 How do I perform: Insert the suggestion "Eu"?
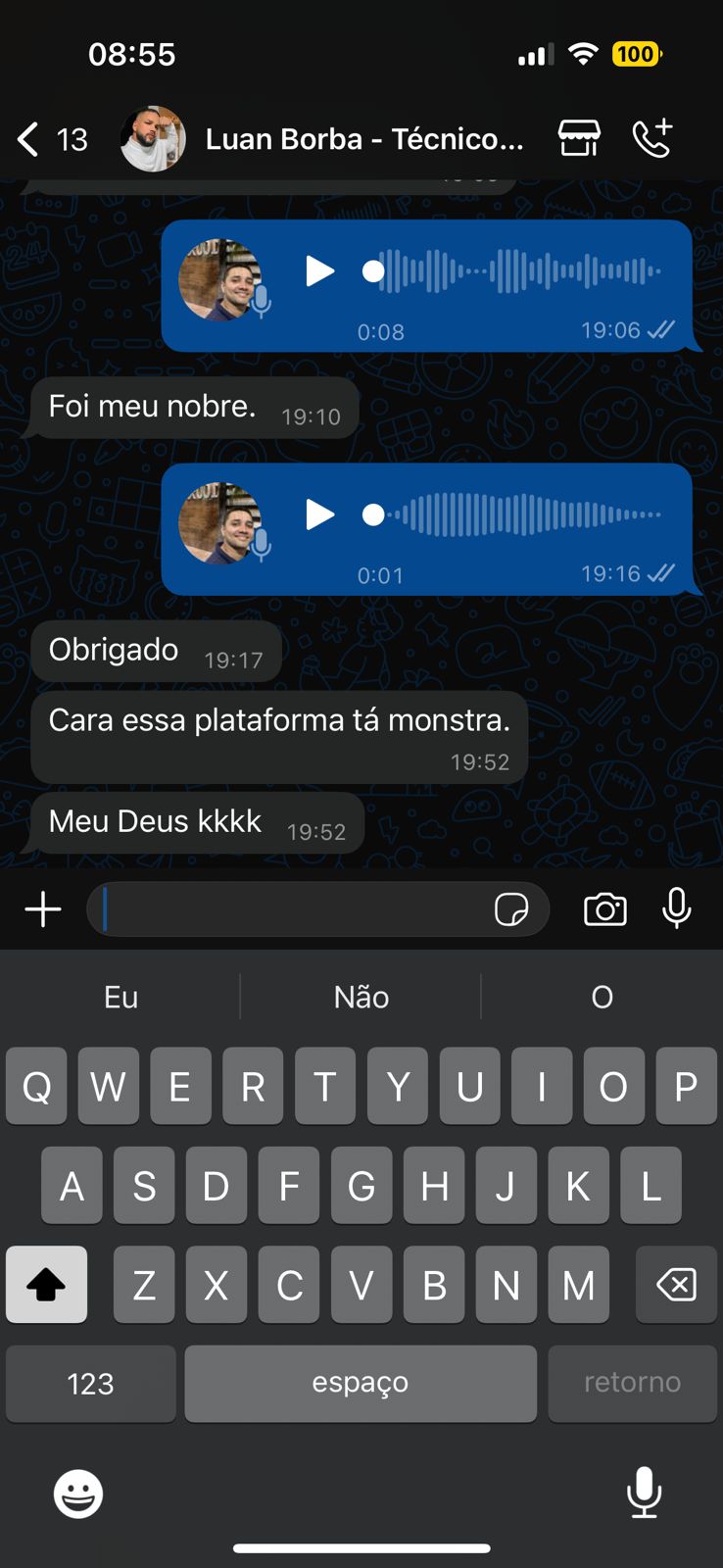coord(120,998)
